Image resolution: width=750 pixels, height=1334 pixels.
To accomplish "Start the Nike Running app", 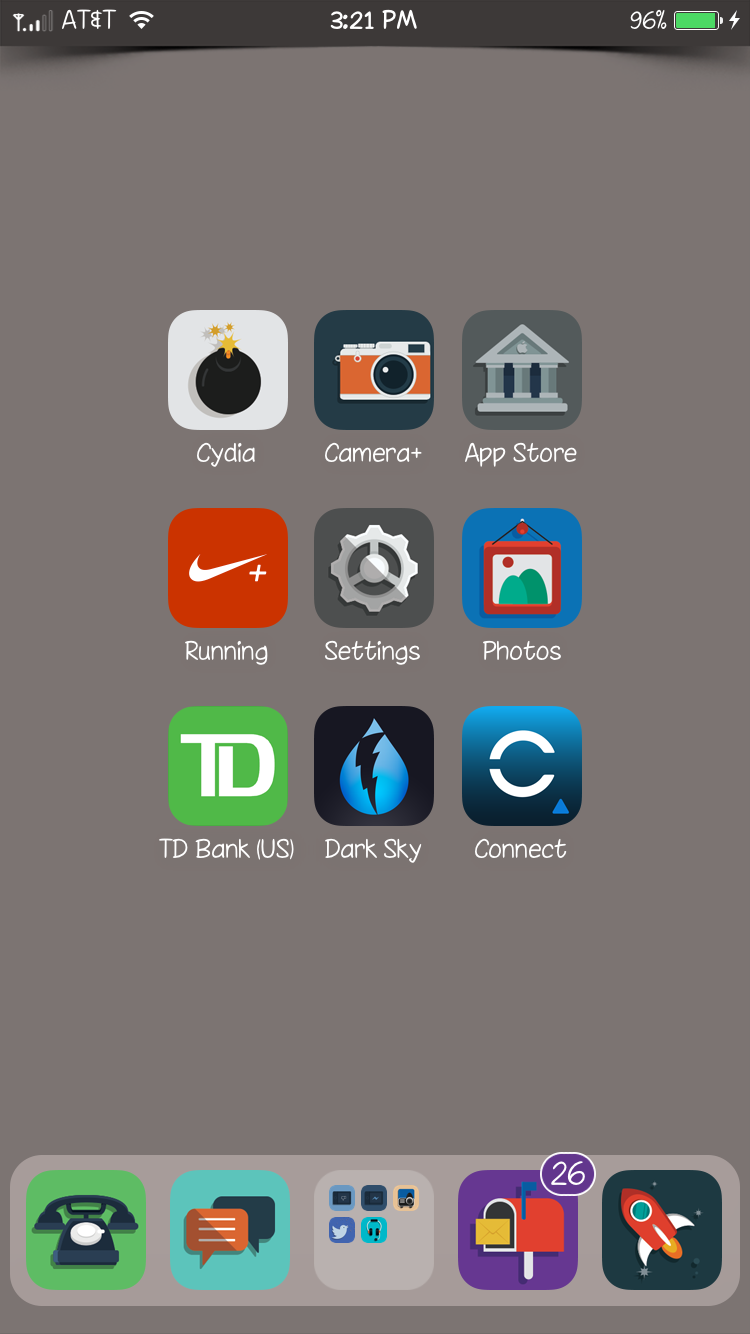I will coord(228,568).
